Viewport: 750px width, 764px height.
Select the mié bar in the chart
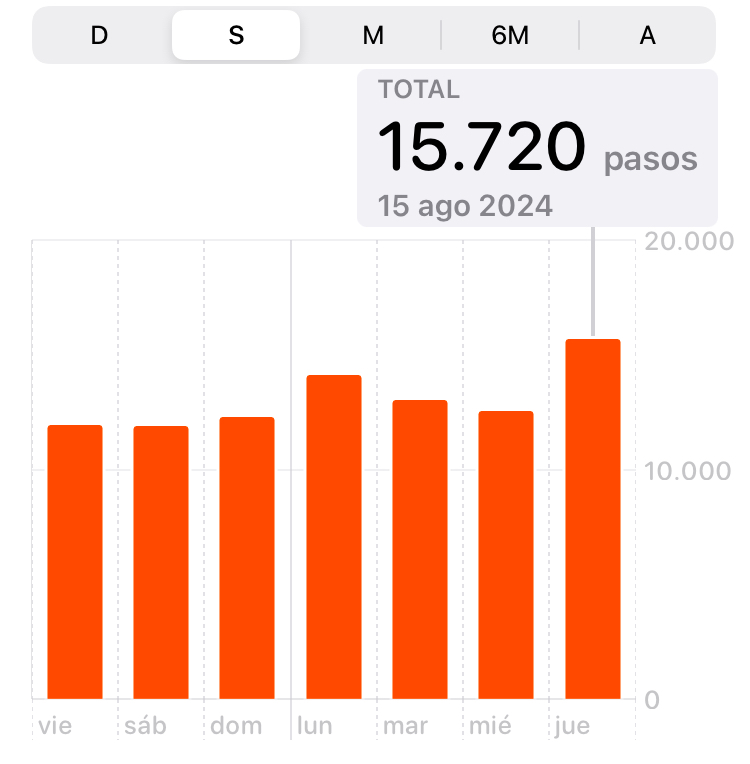(x=505, y=555)
